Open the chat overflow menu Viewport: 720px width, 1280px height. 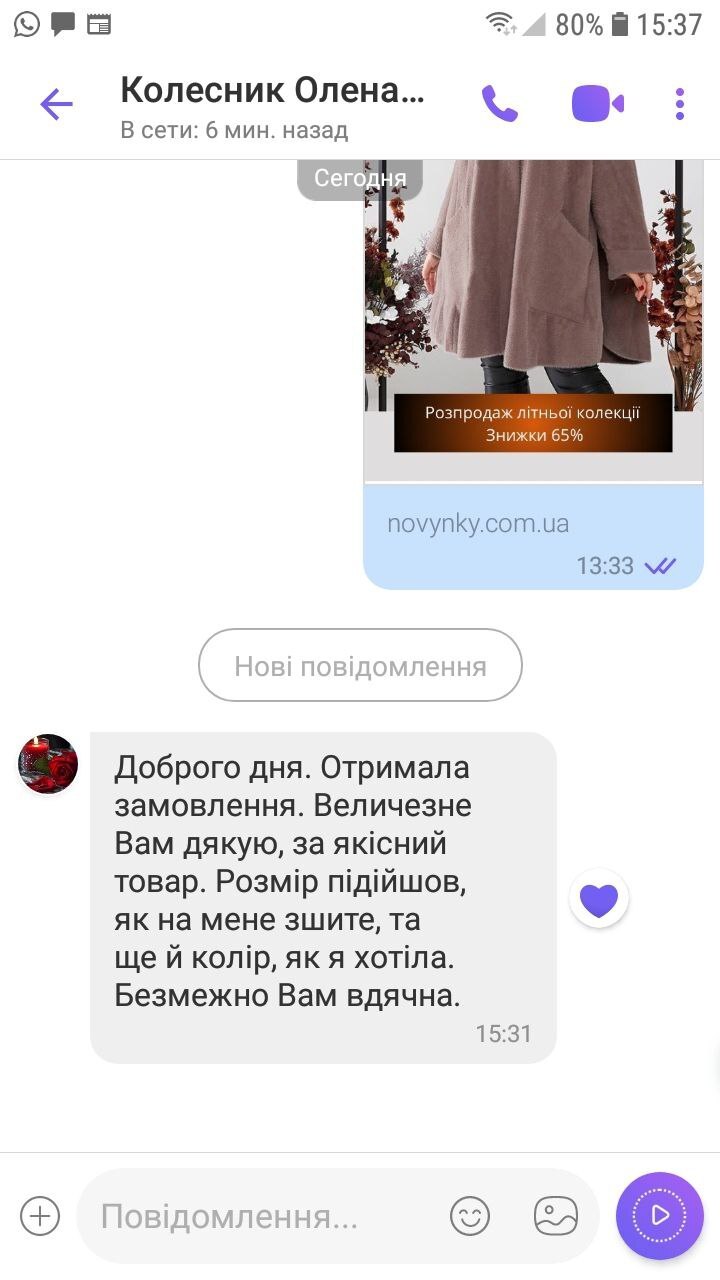pos(680,104)
